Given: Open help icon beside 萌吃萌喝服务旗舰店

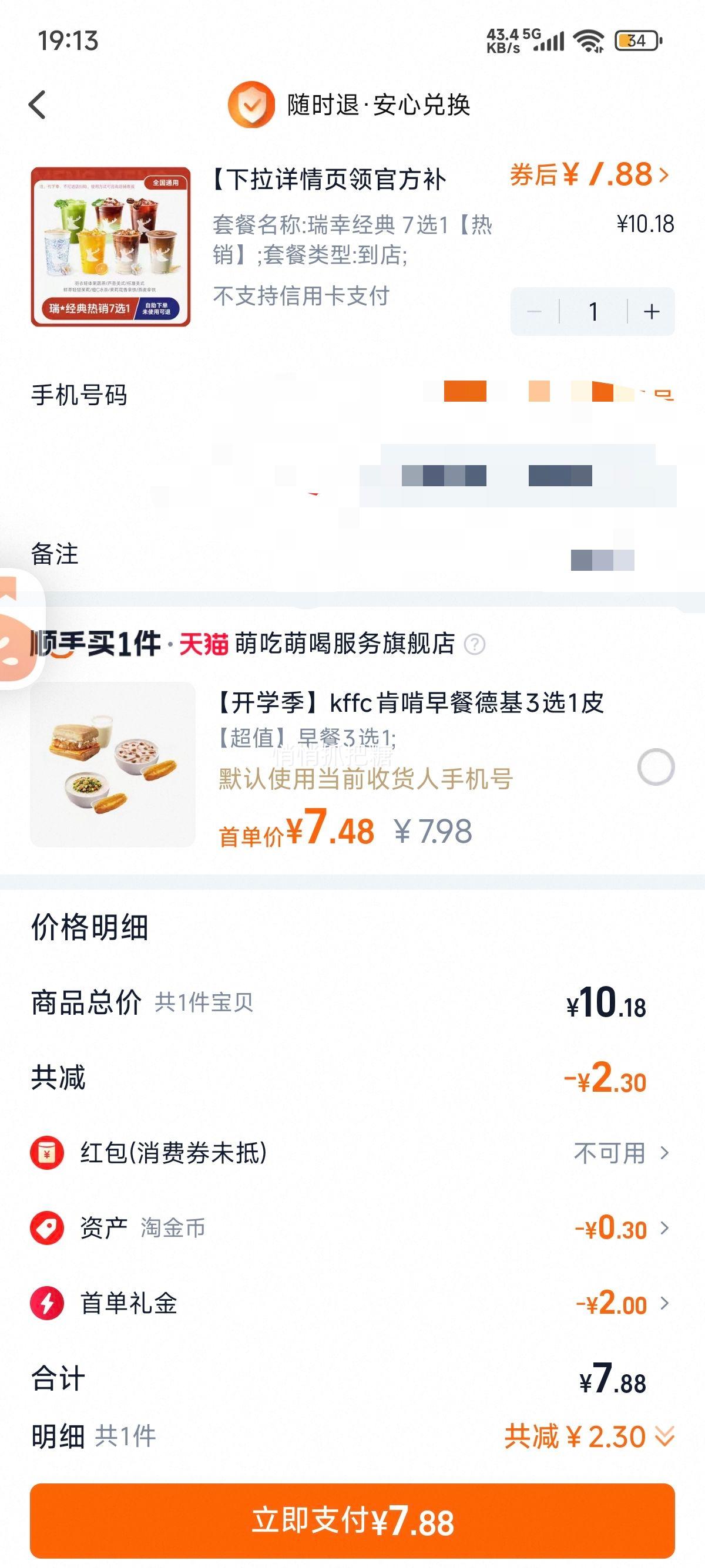Looking at the screenshot, I should 475,644.
